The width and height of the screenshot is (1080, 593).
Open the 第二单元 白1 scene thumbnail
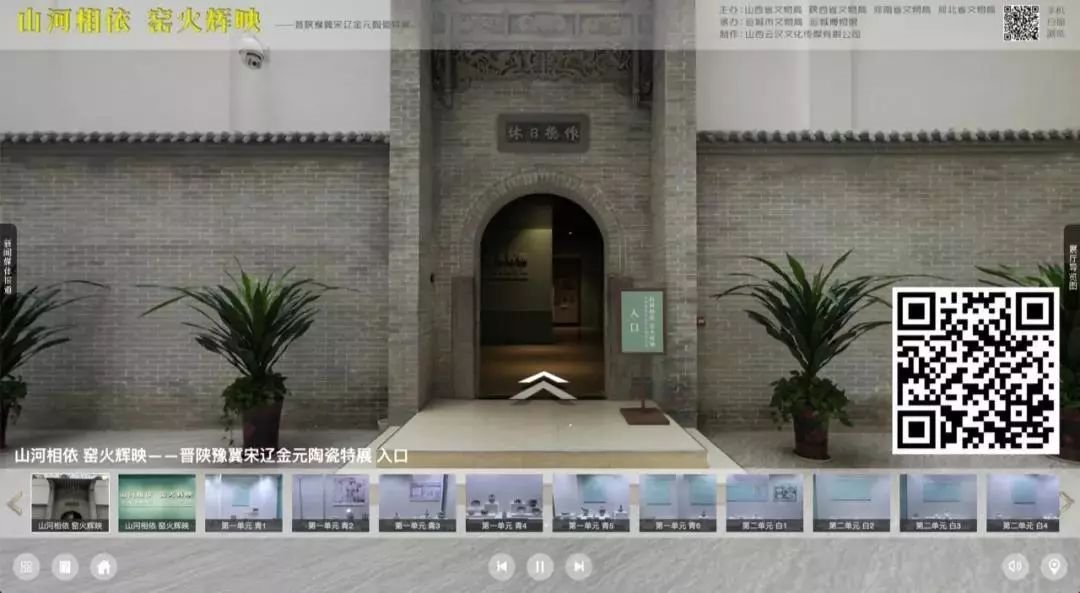coord(764,502)
